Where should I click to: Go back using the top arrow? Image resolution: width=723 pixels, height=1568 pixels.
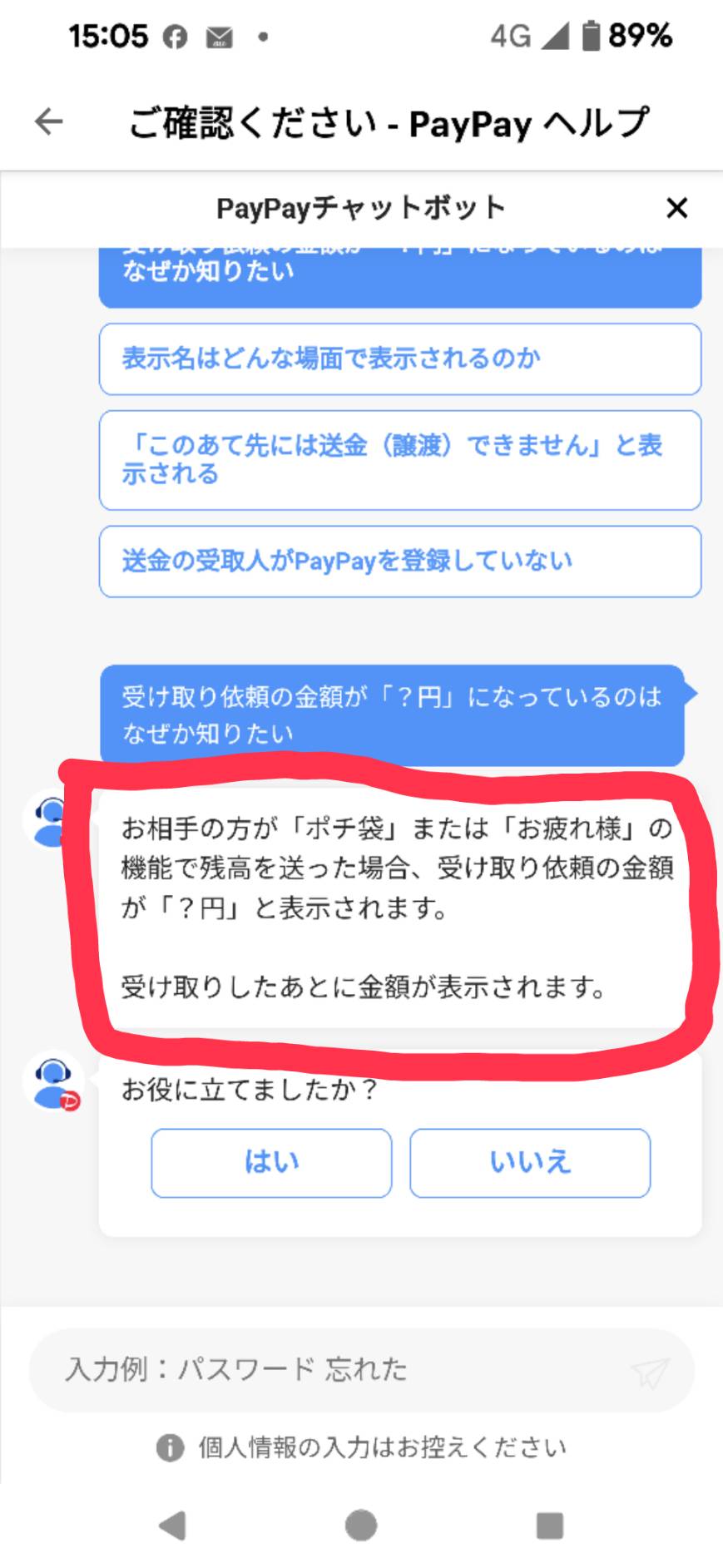pos(49,121)
